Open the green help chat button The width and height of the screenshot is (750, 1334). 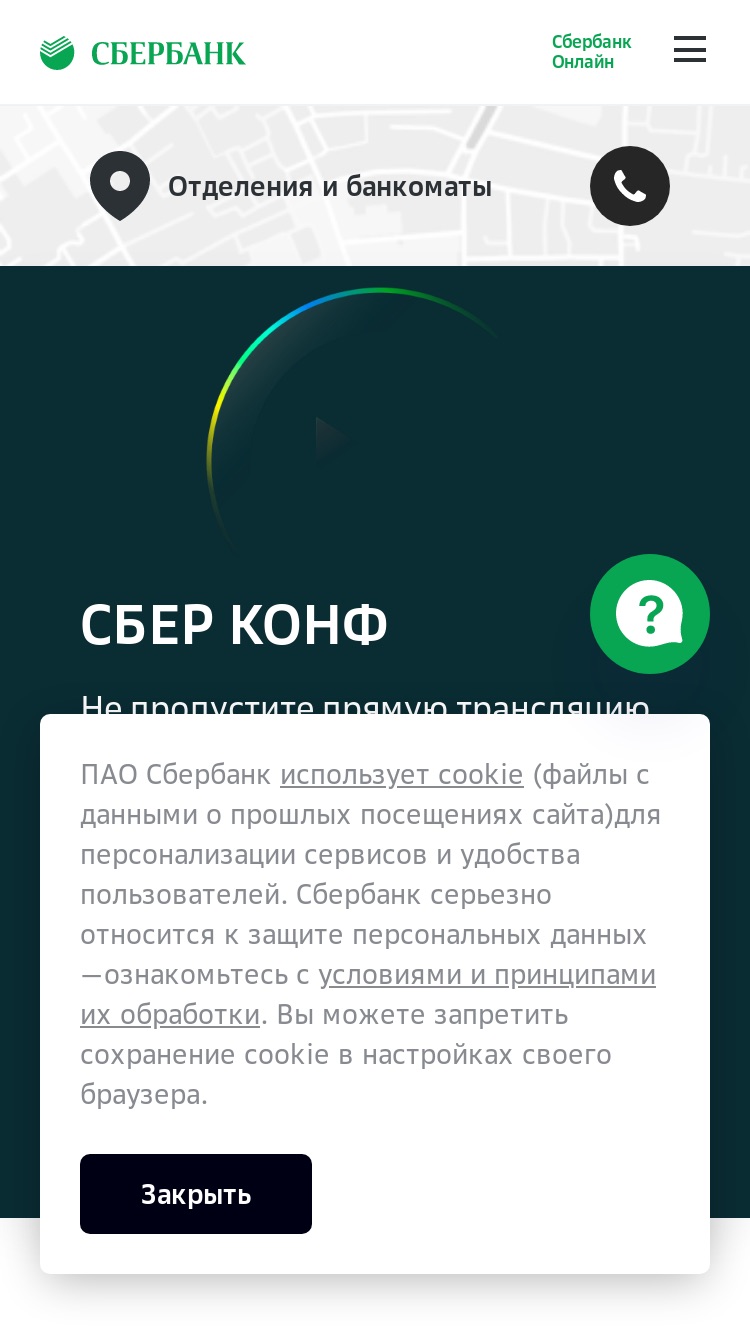(x=650, y=614)
